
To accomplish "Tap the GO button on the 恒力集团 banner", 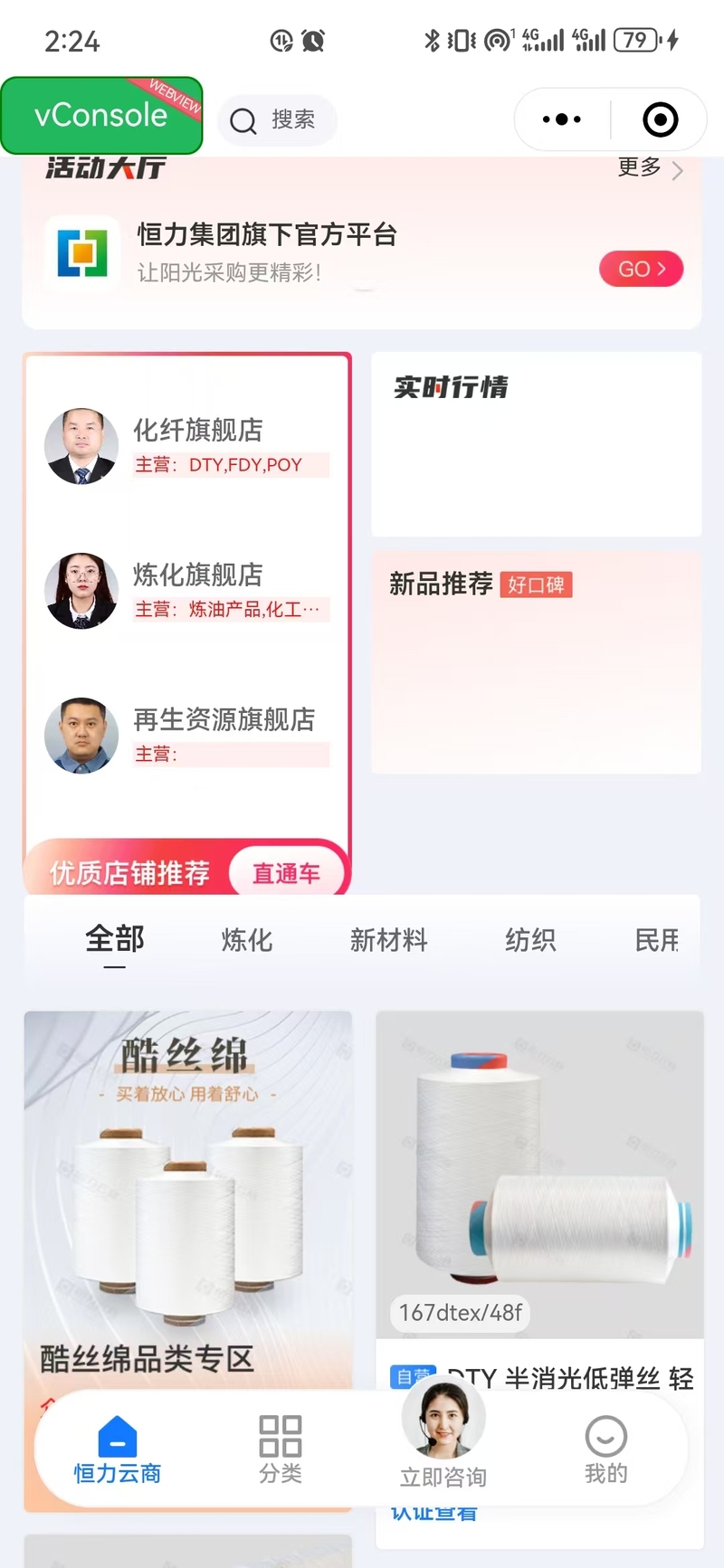I will coord(641,269).
